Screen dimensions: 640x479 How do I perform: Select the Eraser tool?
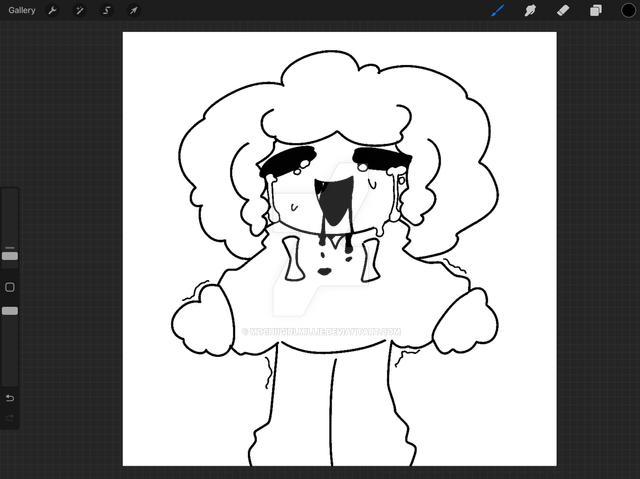562,10
